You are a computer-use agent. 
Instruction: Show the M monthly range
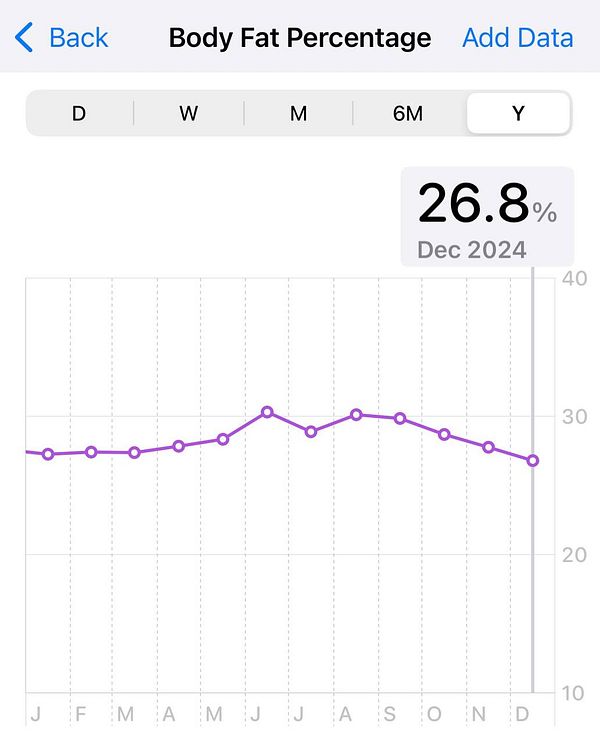[x=298, y=113]
